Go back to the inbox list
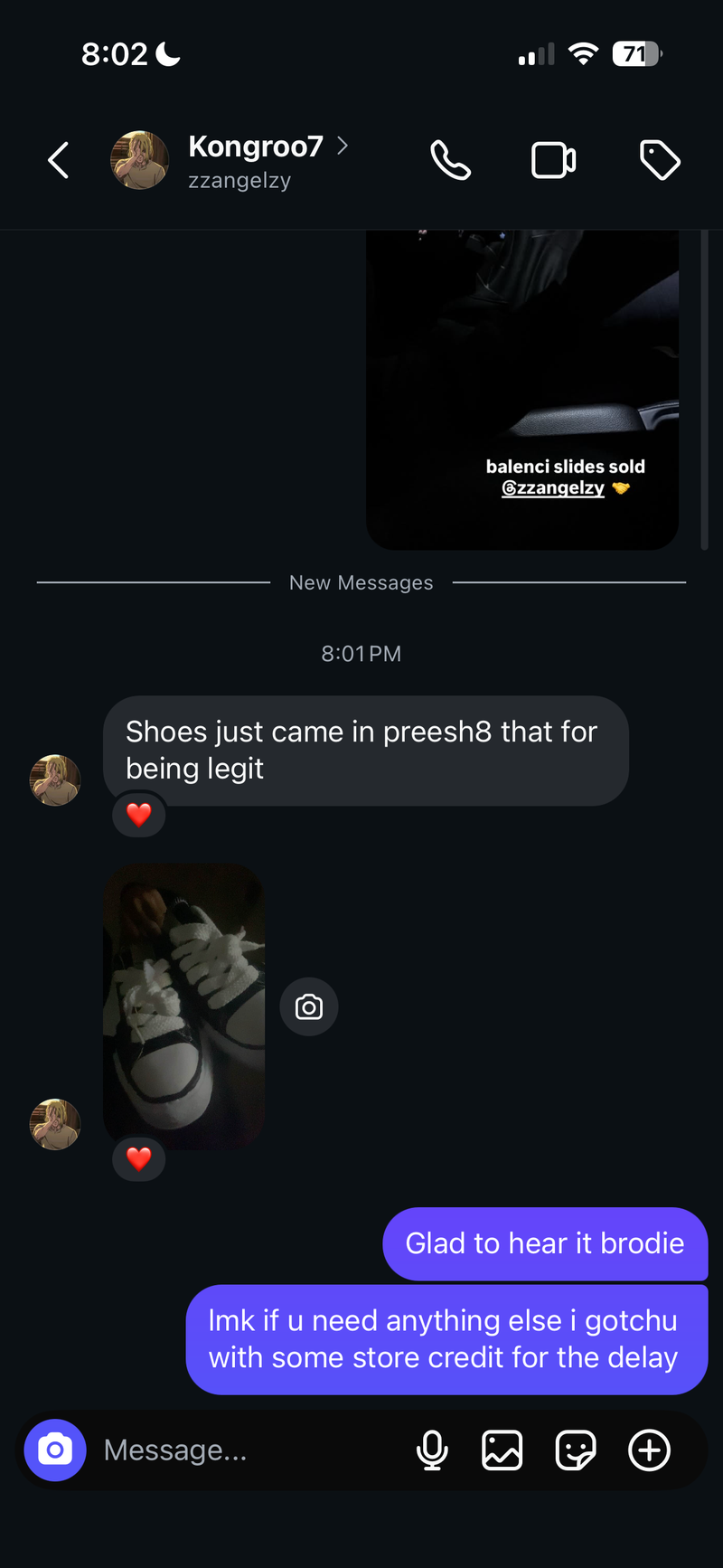This screenshot has height=1568, width=723. 59,161
